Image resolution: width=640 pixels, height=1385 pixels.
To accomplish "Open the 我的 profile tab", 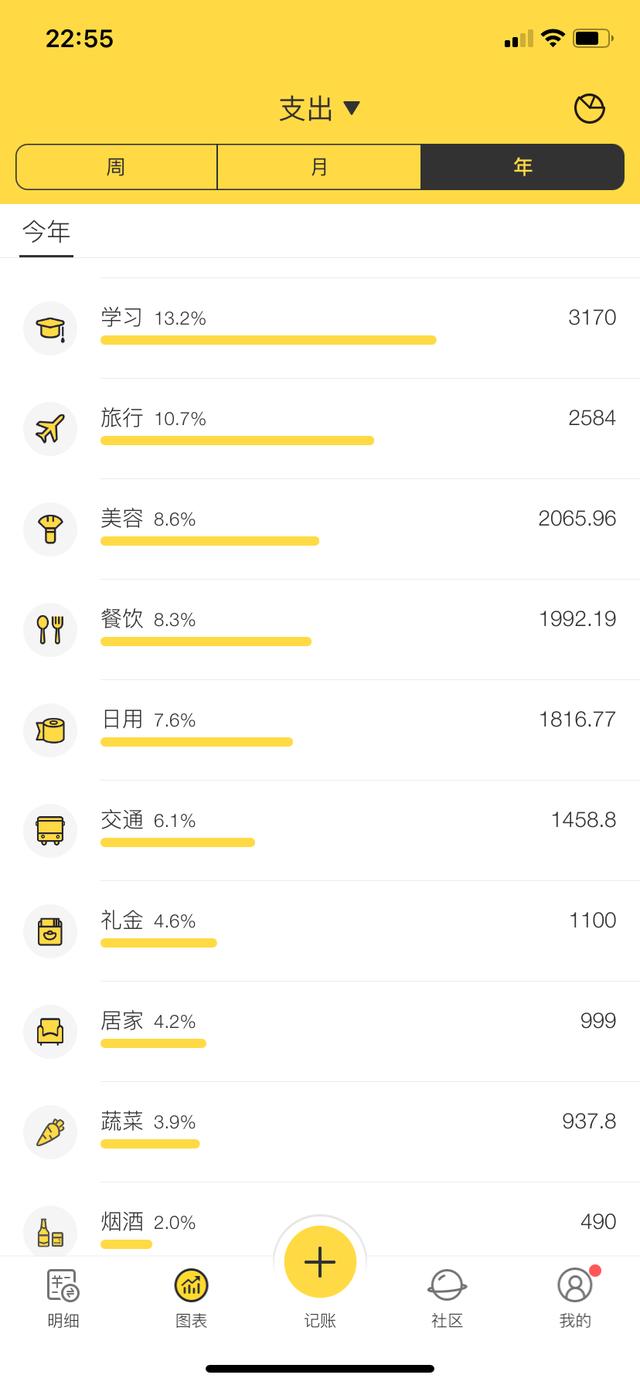I will pos(575,1298).
